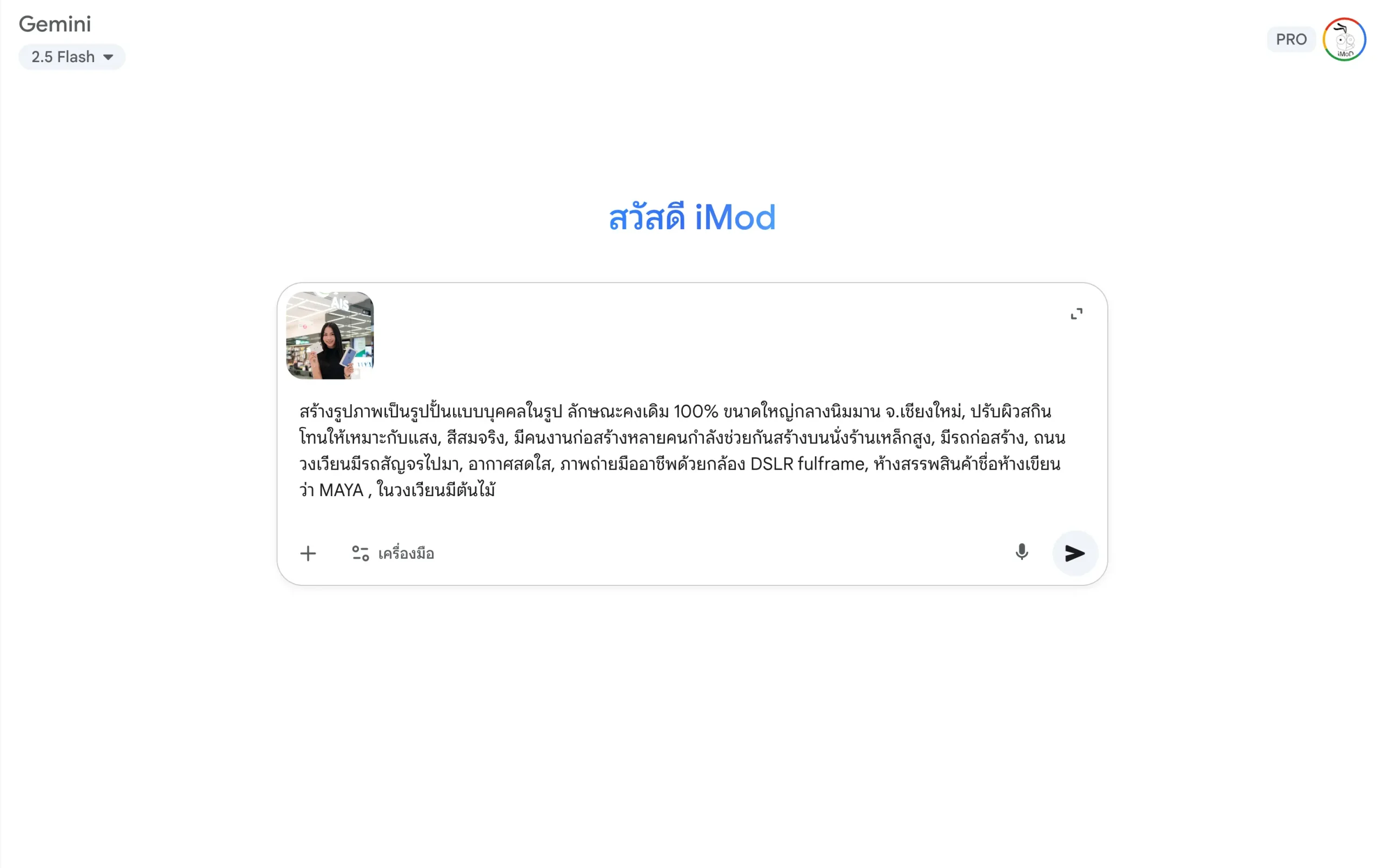Open the iMod account profile picture
Image resolution: width=1384 pixels, height=868 pixels.
(1343, 39)
